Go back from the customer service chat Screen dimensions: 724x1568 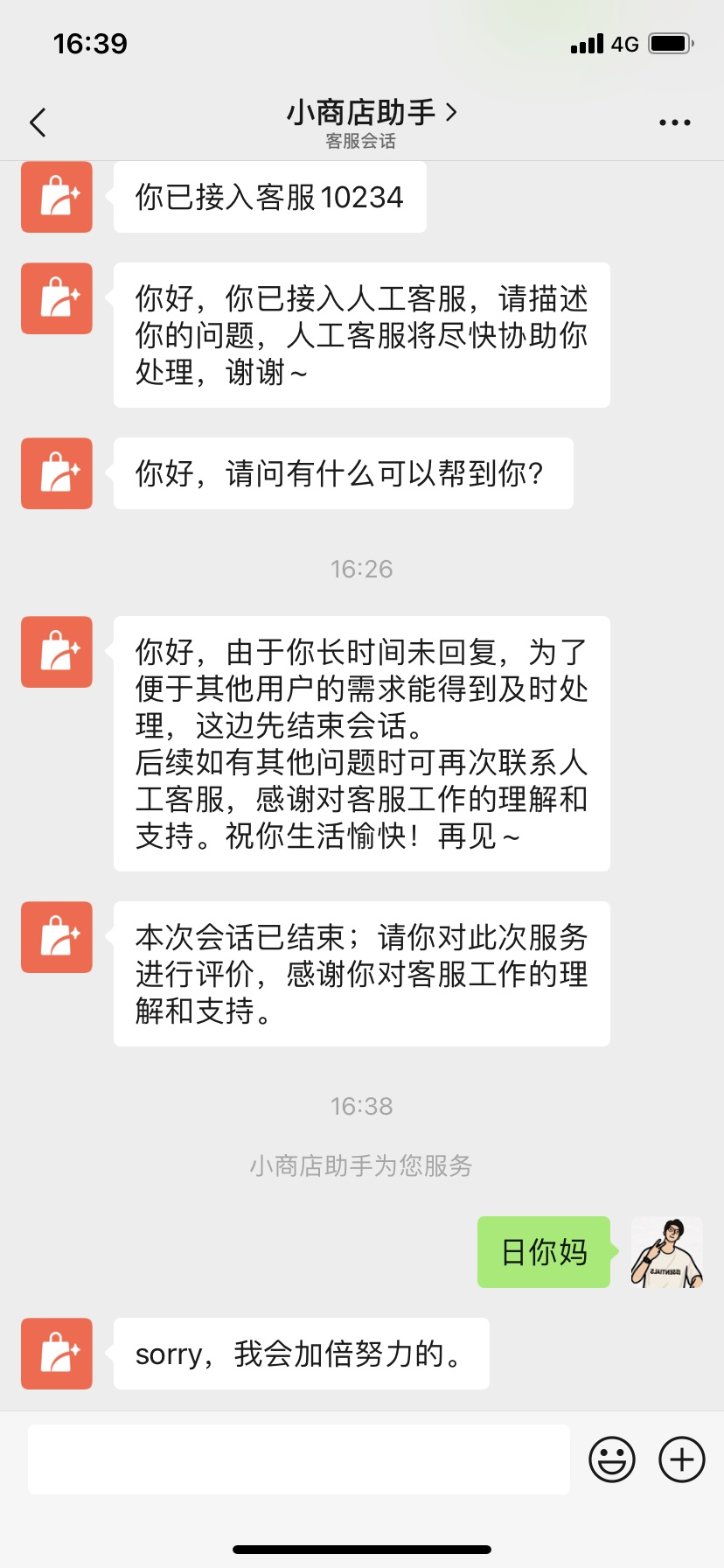click(x=38, y=122)
